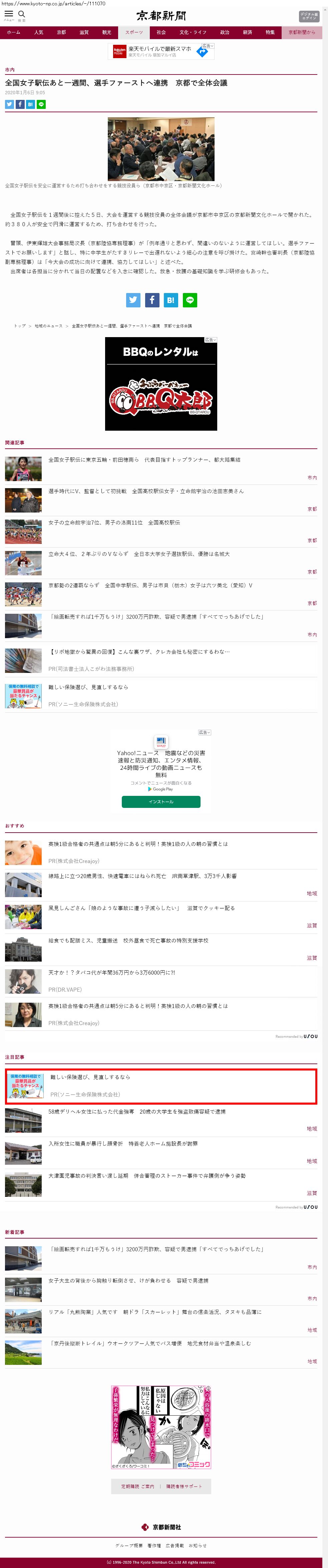Image resolution: width=328 pixels, height=1568 pixels.
Task: Share article on Twitter under the headline
Action: [9, 104]
